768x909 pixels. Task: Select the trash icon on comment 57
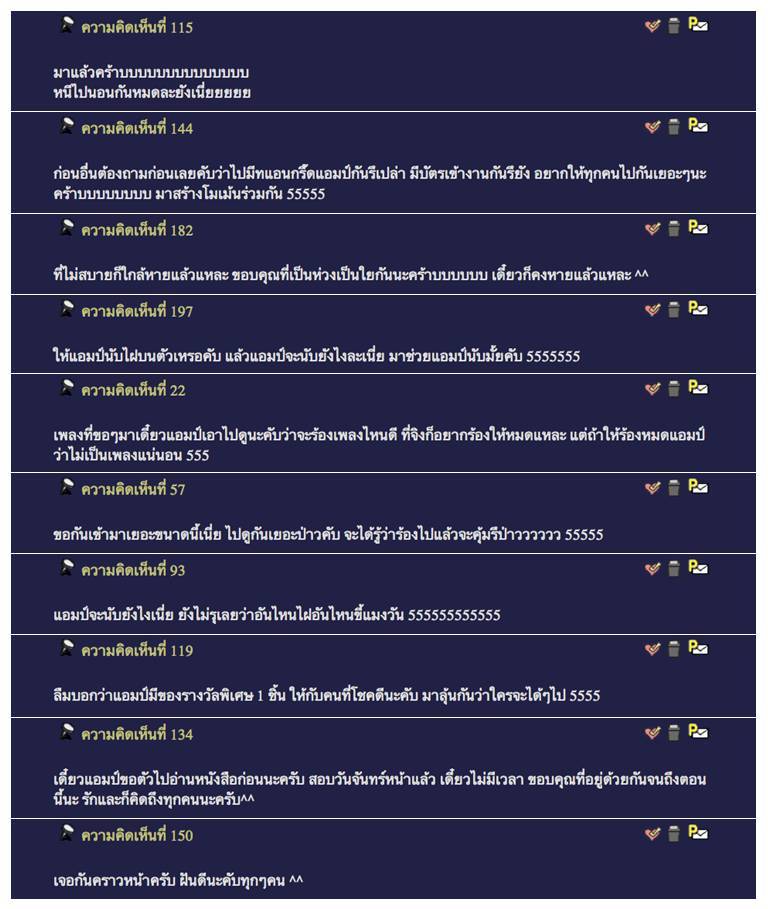674,488
